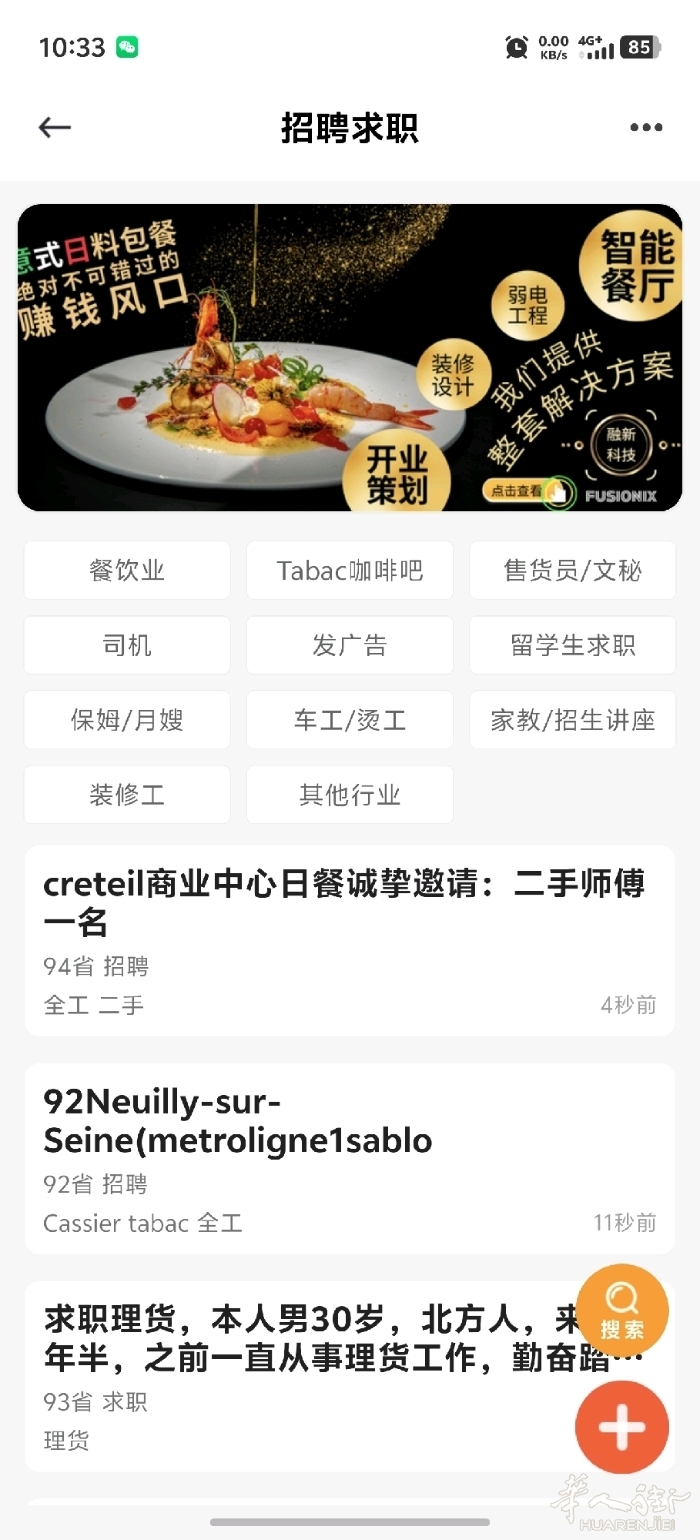Image resolution: width=700 pixels, height=1540 pixels.
Task: Go back using the arrow icon
Action: [x=55, y=127]
